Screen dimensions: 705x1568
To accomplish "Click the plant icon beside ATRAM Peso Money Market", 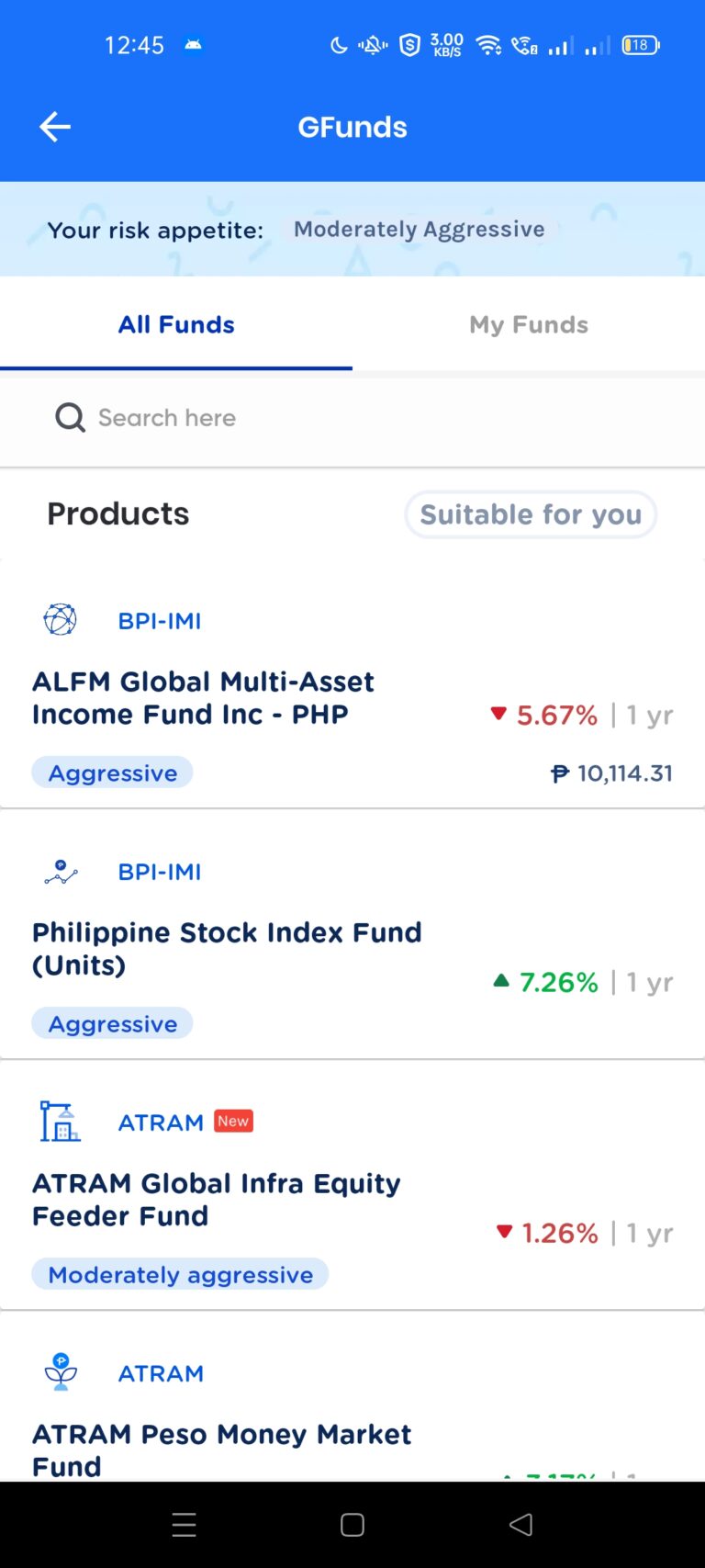I will 59,1371.
